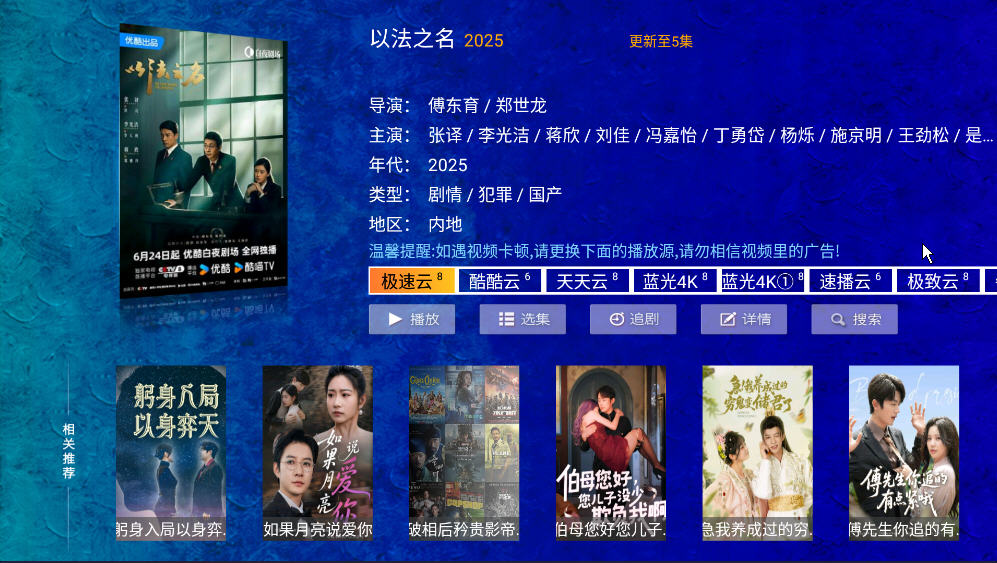Tap the 搜索 search button
Screen dimensions: 997x563
click(x=854, y=319)
